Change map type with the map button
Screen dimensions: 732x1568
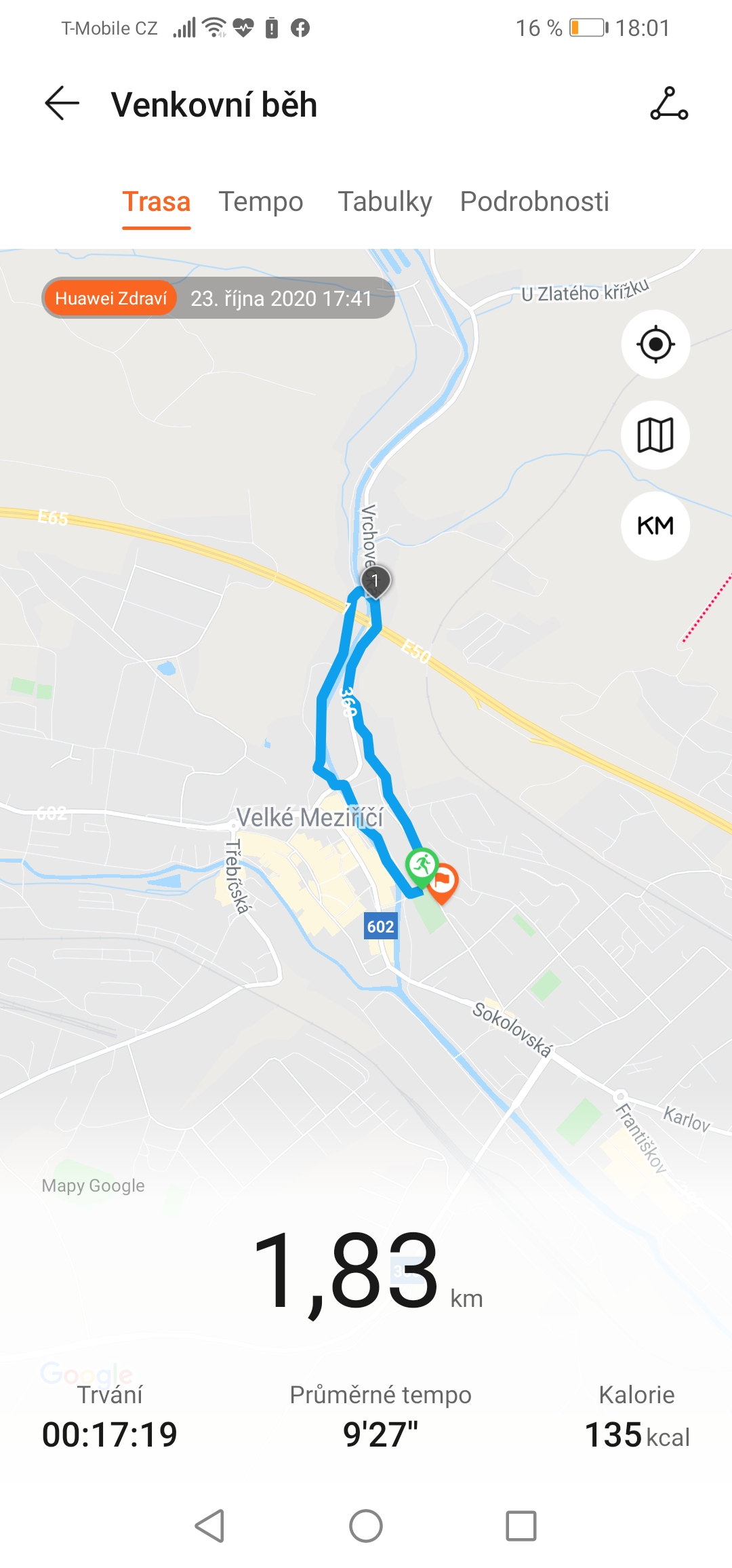pos(655,435)
